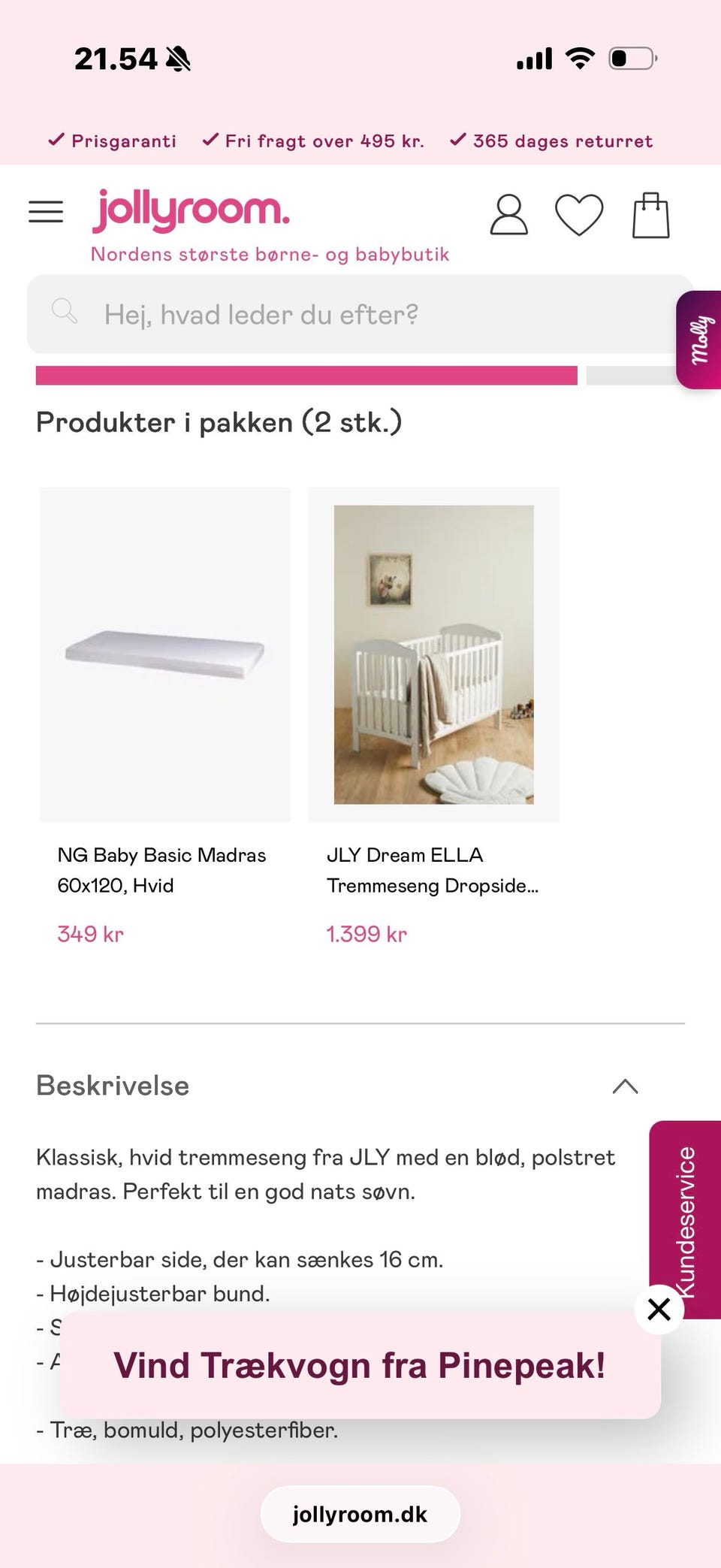Open the hamburger navigation menu

[46, 211]
